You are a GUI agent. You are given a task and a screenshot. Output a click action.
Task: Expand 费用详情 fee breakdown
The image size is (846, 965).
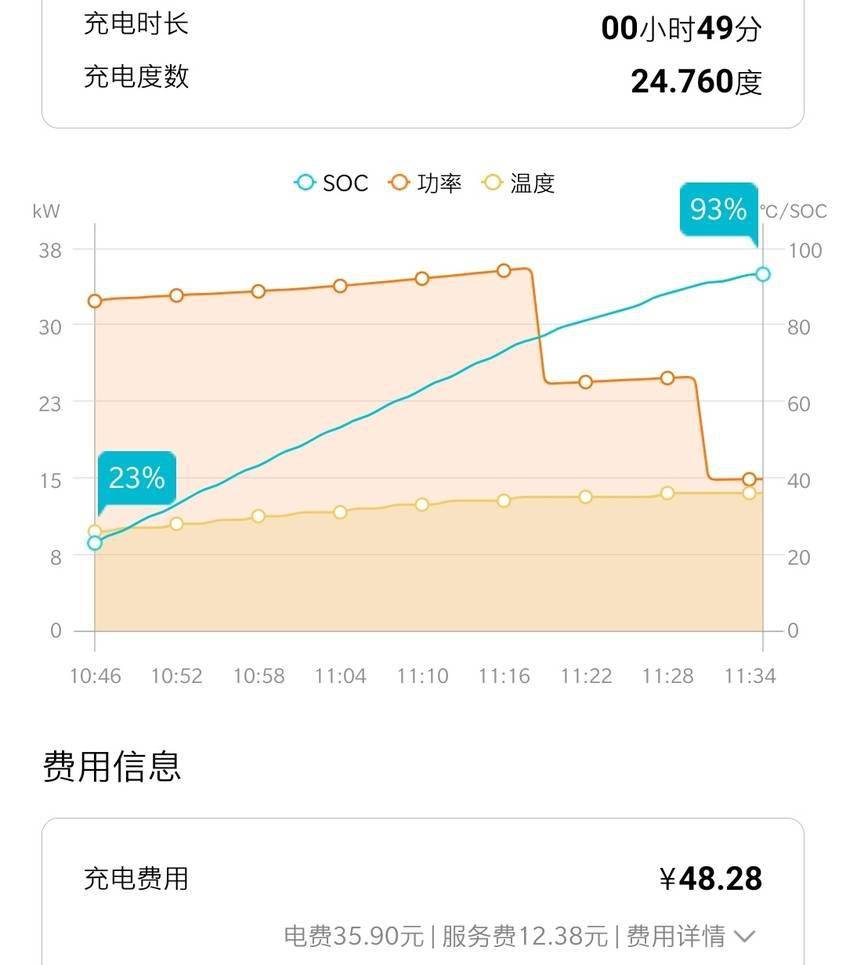tap(690, 936)
